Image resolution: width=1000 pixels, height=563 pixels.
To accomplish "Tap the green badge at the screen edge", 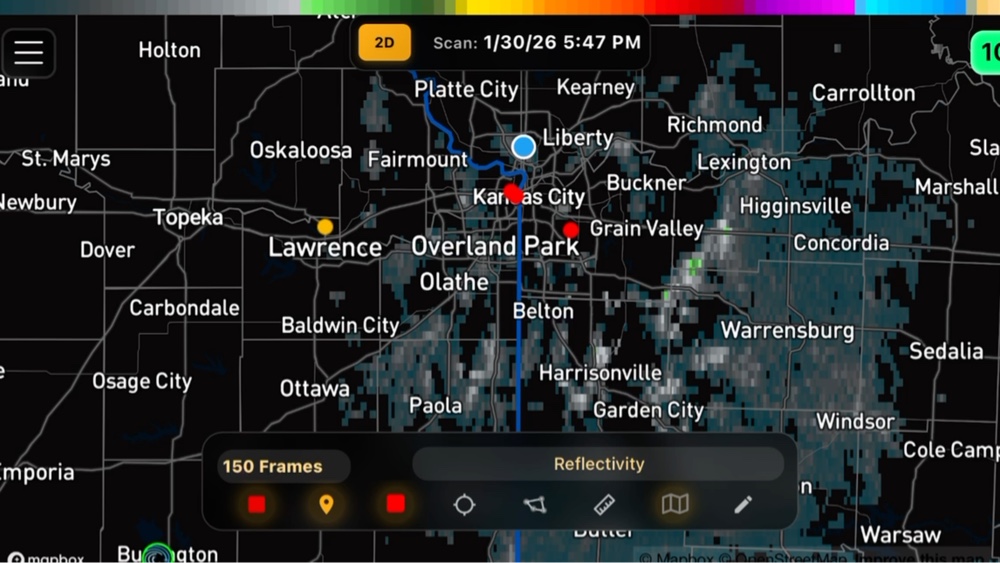I will point(986,52).
